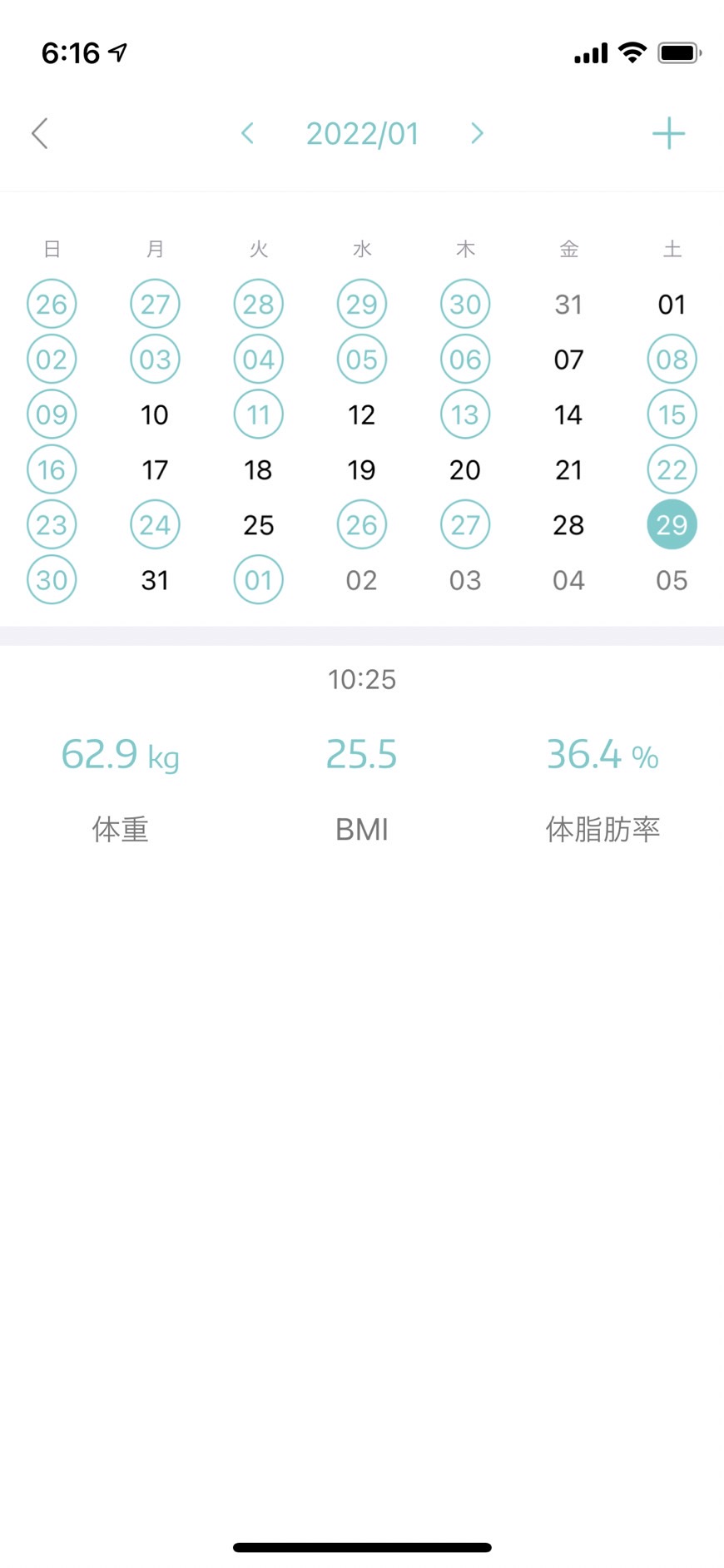Image resolution: width=724 pixels, height=1568 pixels.
Task: Open the 2022/01 month selector
Action: [x=362, y=133]
